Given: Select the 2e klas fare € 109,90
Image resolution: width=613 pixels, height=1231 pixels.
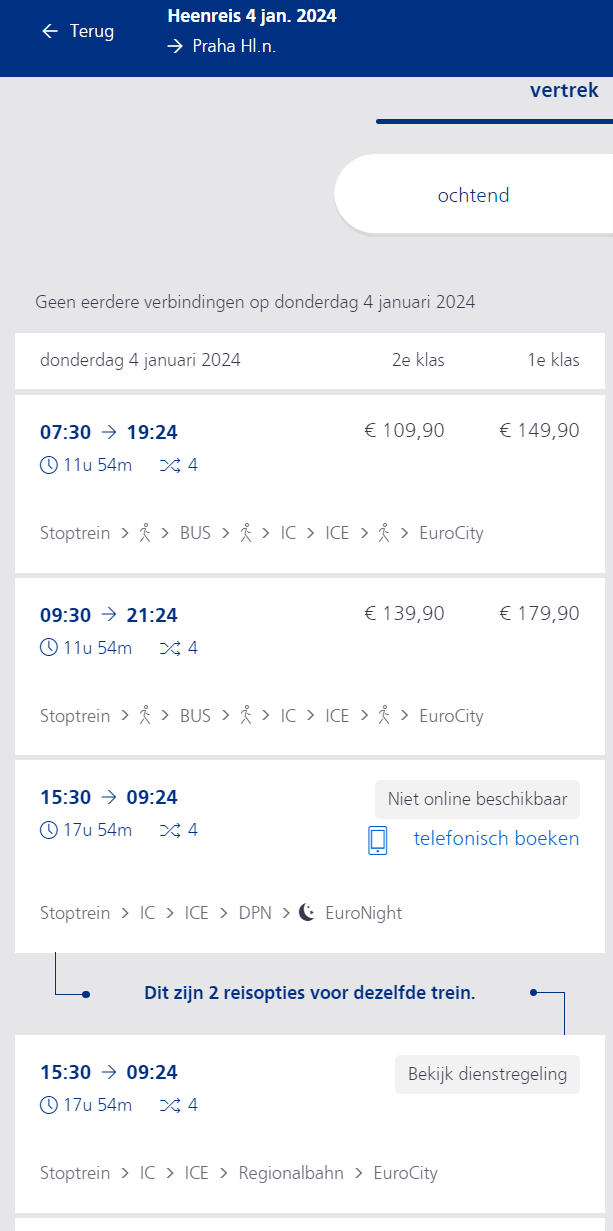Looking at the screenshot, I should point(404,430).
